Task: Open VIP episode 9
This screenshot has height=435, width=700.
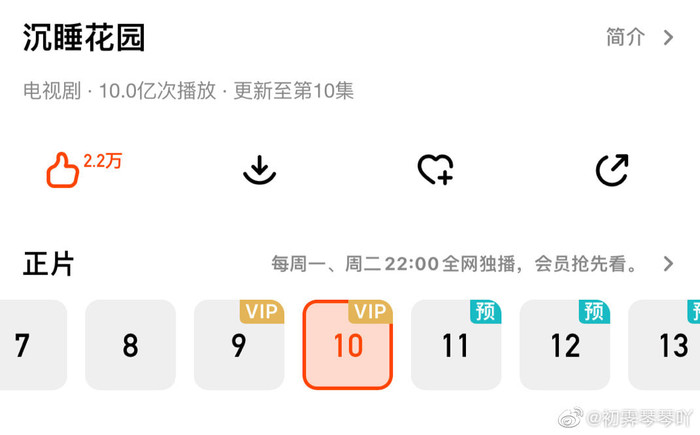Action: point(238,345)
